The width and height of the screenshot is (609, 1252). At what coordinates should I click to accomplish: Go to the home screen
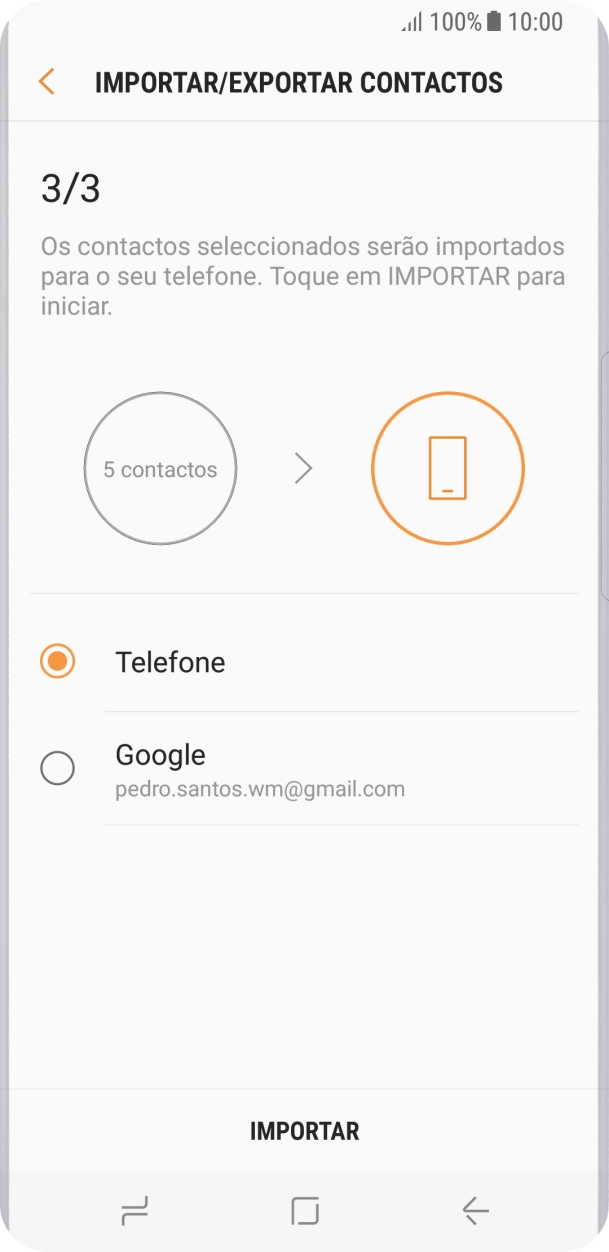tap(305, 1211)
